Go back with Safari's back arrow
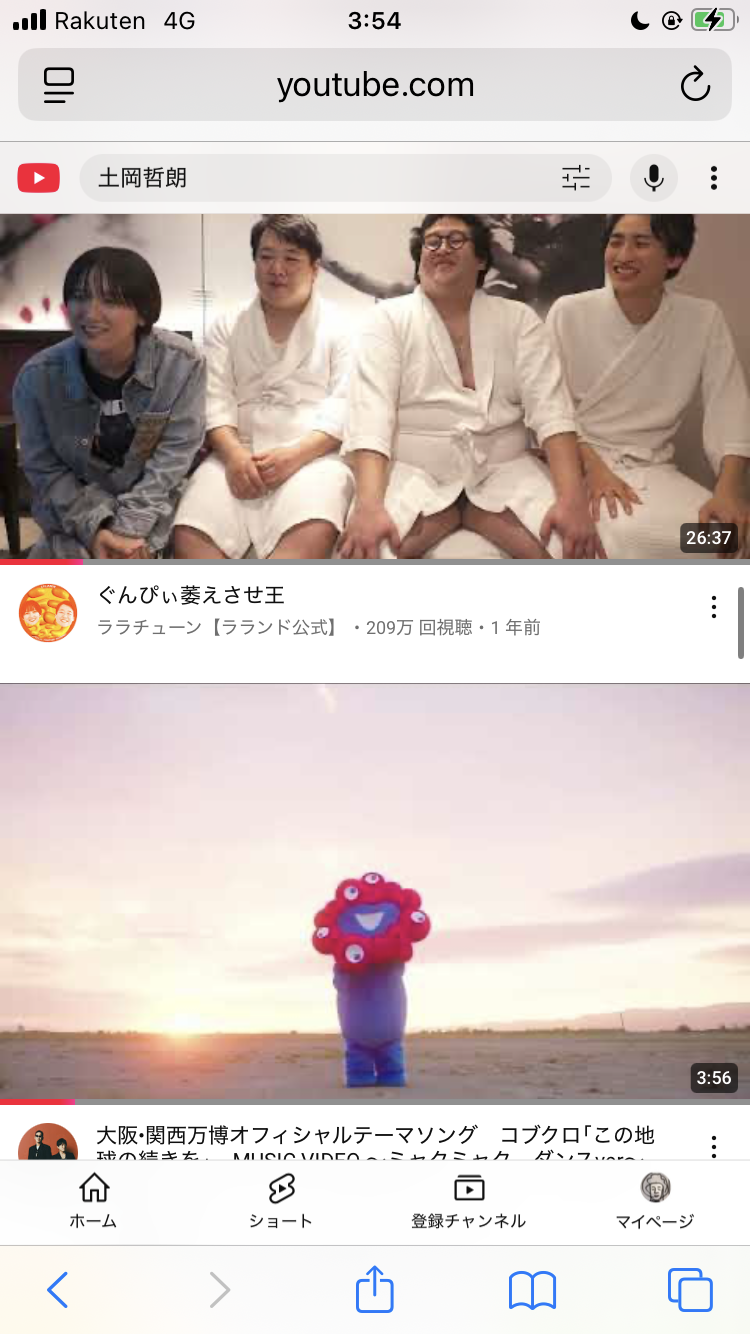 click(x=57, y=1290)
